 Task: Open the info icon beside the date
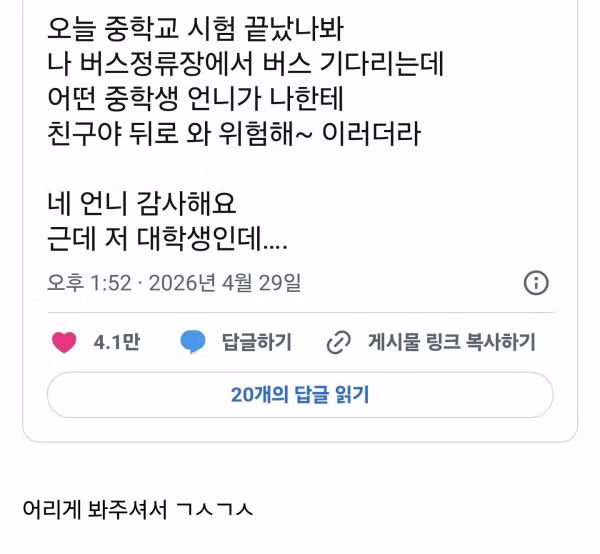click(536, 283)
